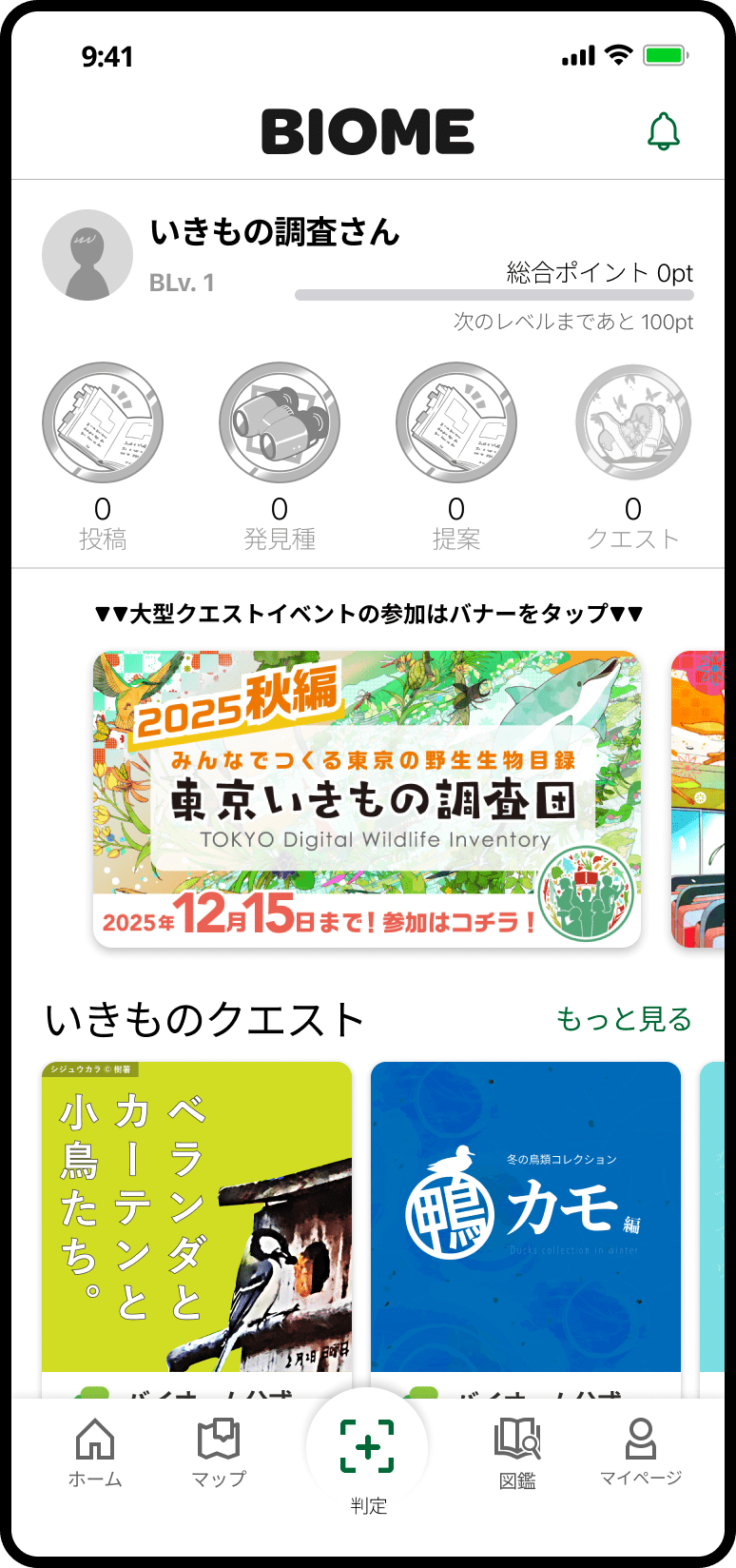Tap もっと見る for いきものクエスト

point(624,1019)
